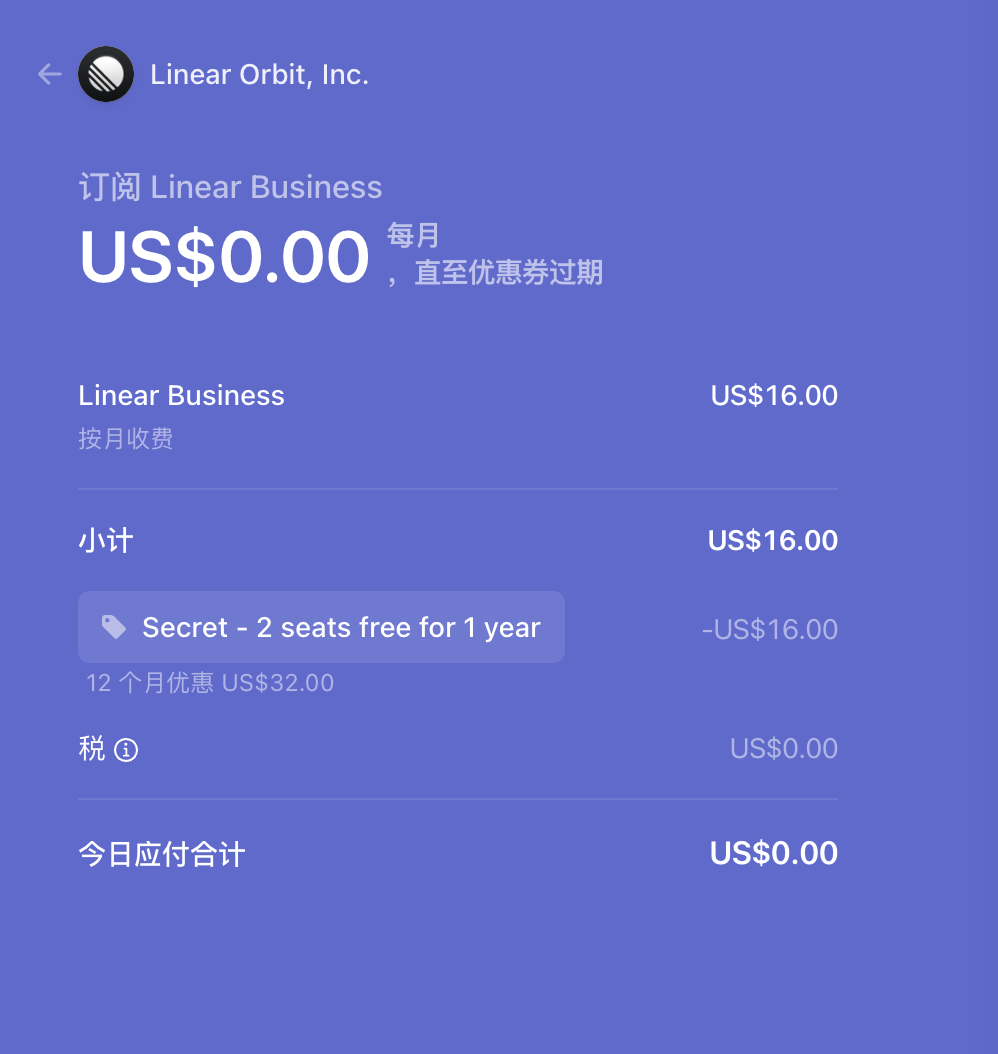The height and width of the screenshot is (1054, 998).
Task: Click the -US$16.00 discount amount
Action: (x=770, y=629)
